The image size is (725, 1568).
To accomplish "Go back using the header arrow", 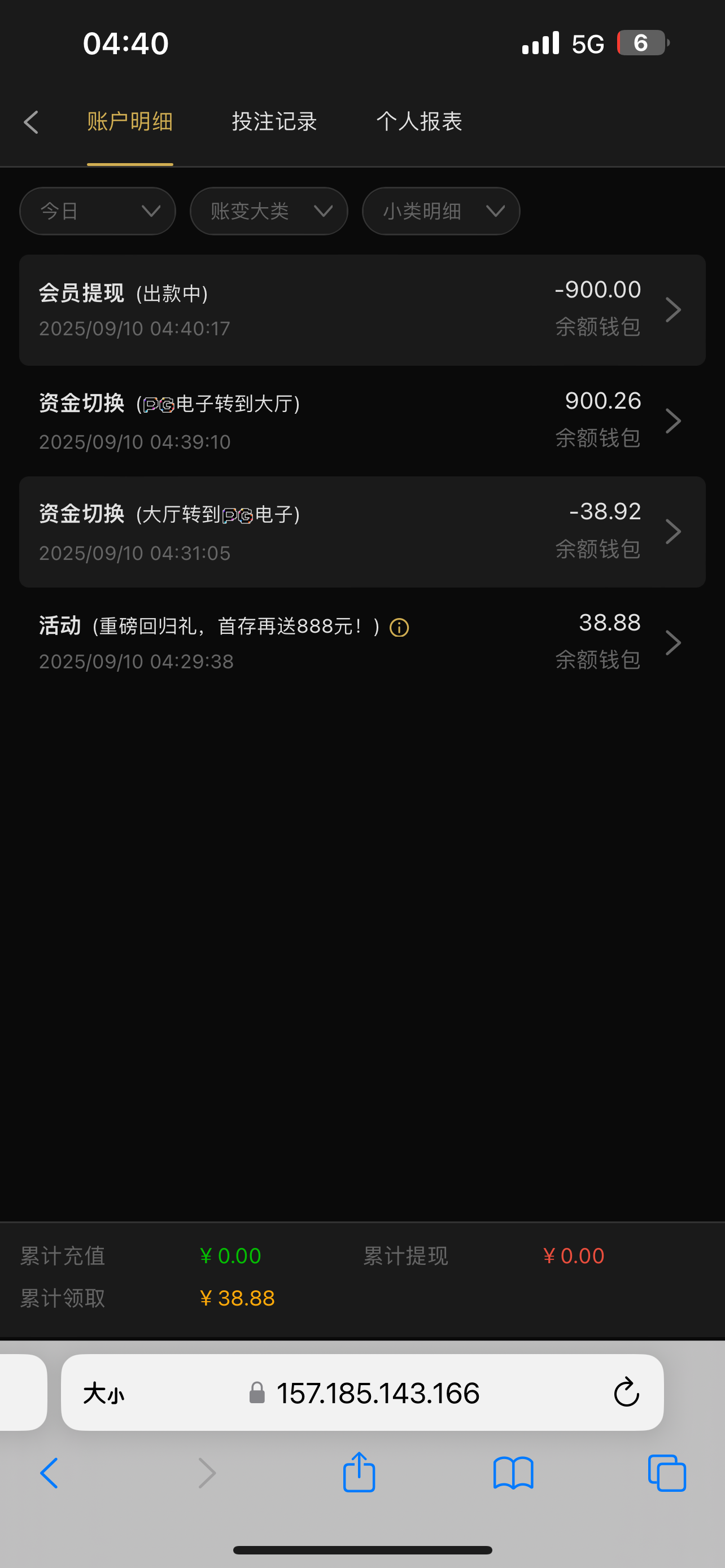I will 31,122.
